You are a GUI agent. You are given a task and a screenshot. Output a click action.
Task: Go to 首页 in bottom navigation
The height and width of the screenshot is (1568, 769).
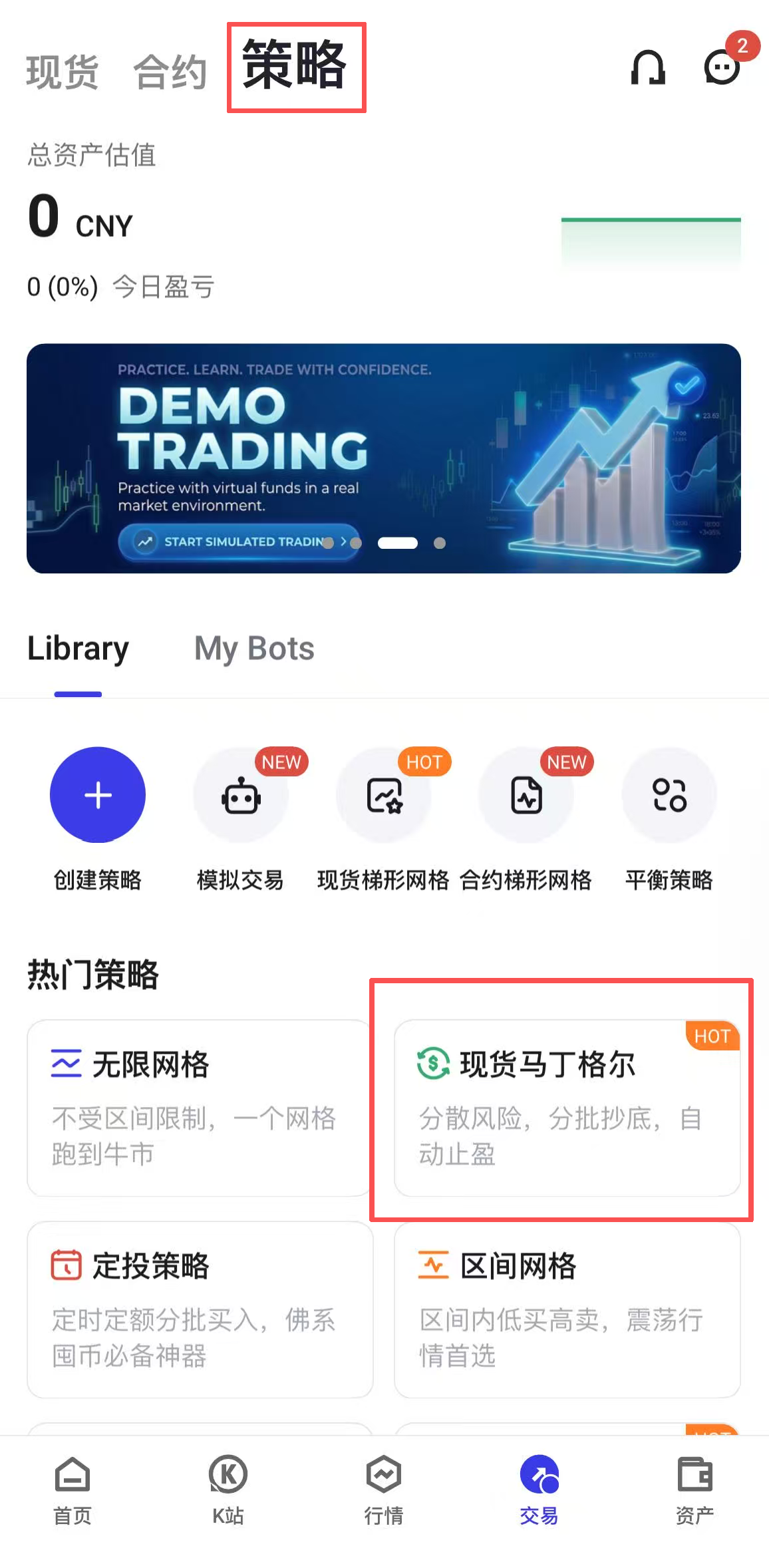click(73, 1490)
